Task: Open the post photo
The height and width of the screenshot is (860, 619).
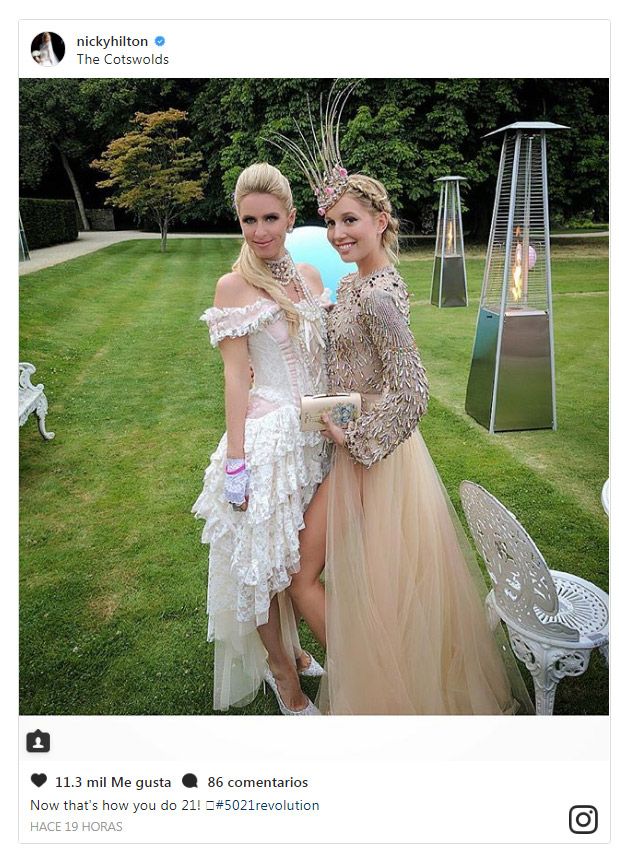Action: [x=313, y=396]
